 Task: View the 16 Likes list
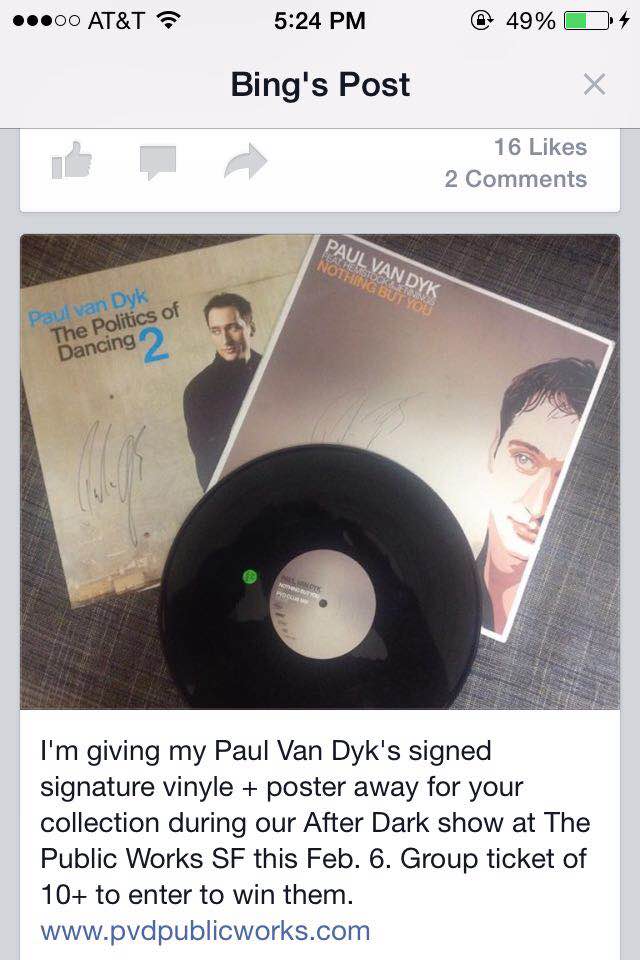point(540,147)
